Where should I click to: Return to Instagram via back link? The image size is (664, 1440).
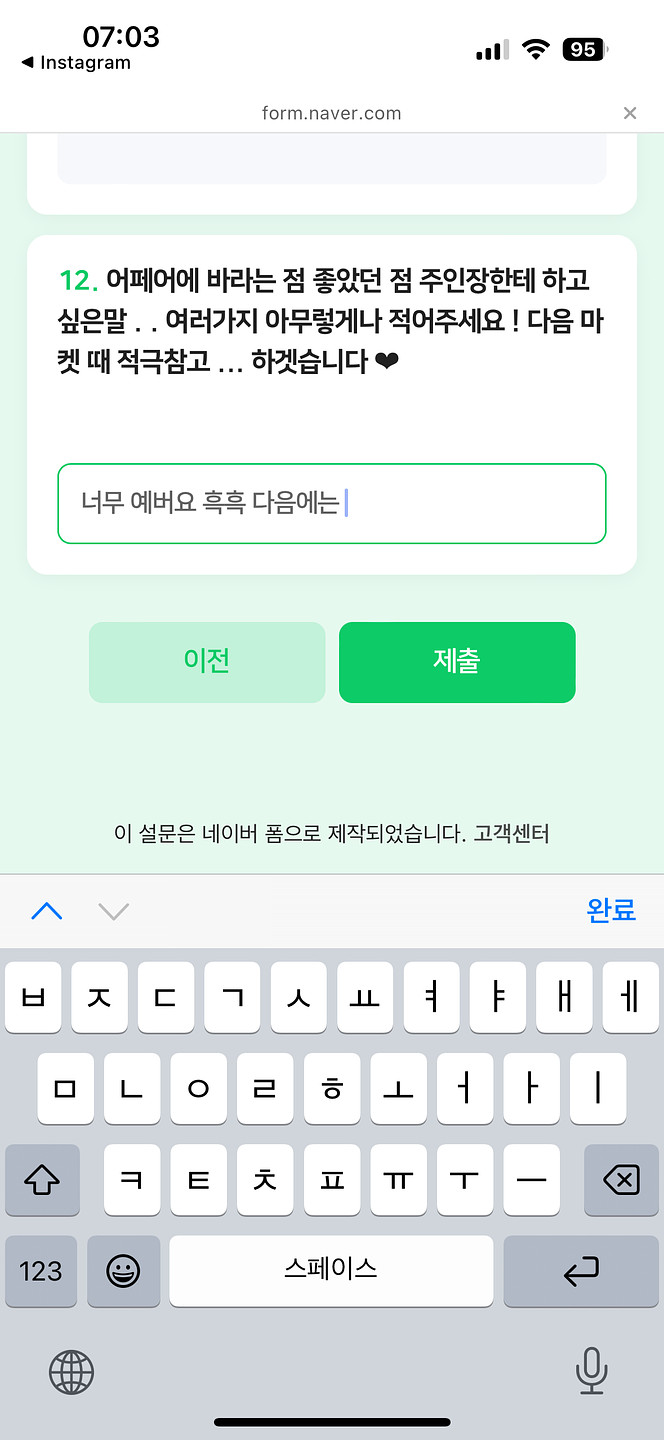click(76, 63)
